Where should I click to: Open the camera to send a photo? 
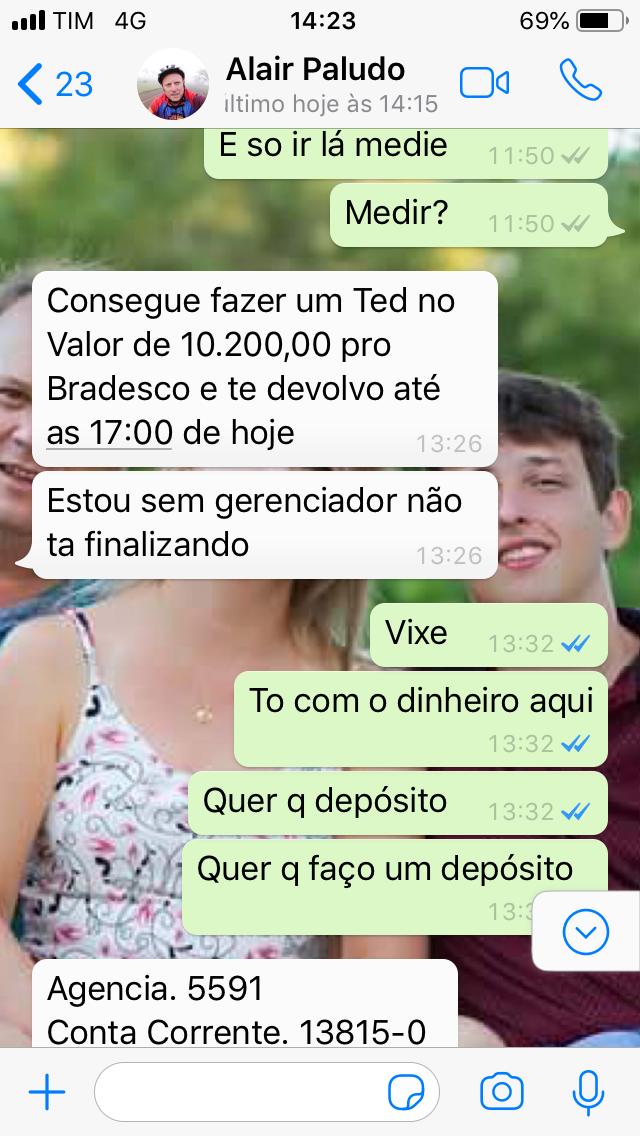(x=502, y=1092)
